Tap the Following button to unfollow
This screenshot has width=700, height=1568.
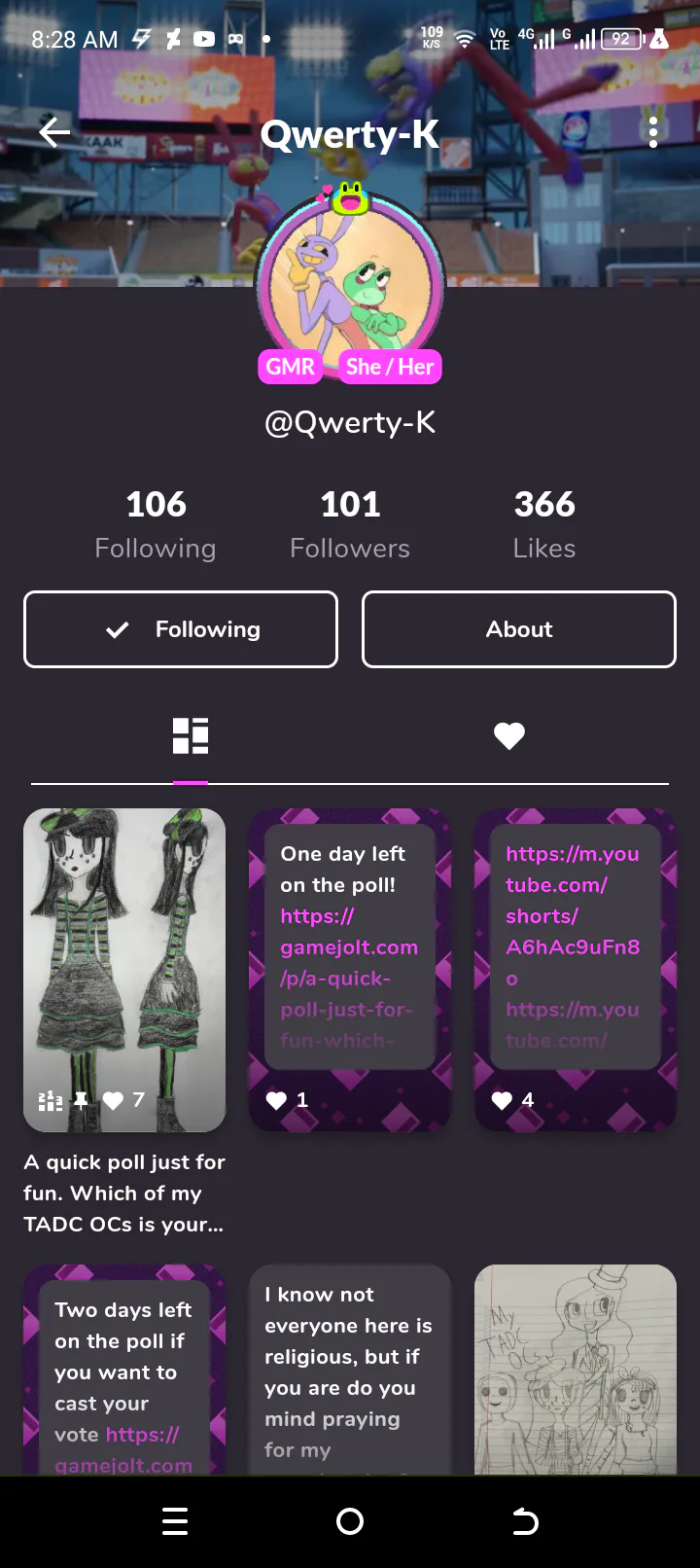tap(181, 629)
